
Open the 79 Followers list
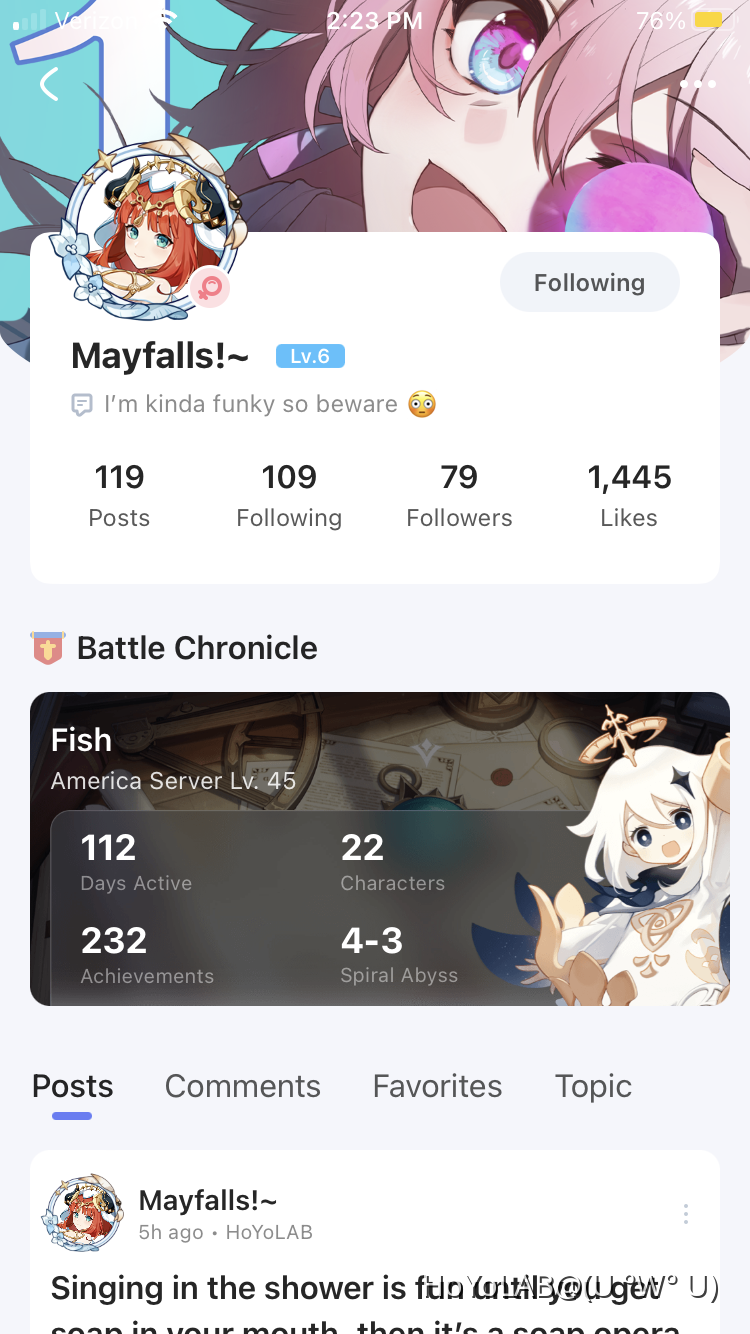[459, 495]
